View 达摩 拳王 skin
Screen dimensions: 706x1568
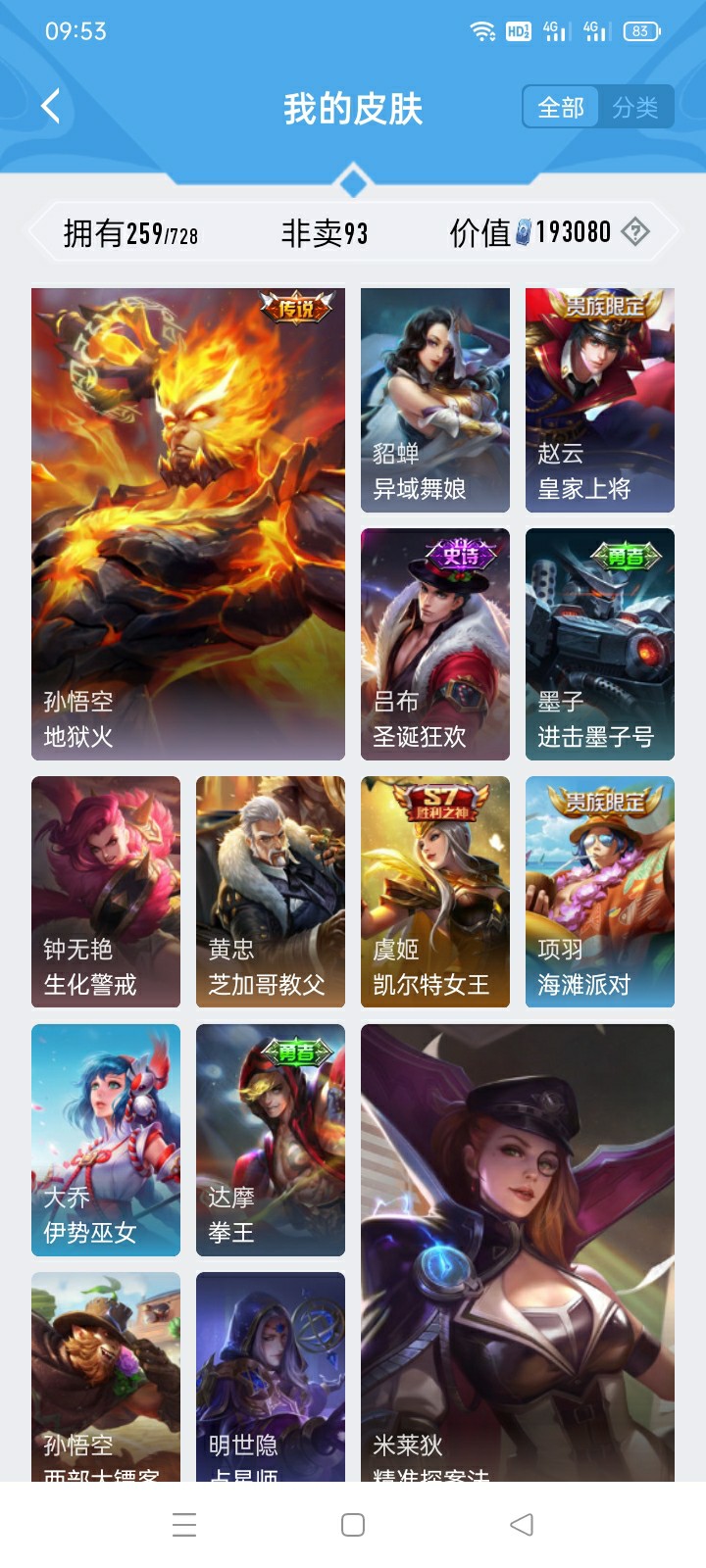click(271, 1140)
